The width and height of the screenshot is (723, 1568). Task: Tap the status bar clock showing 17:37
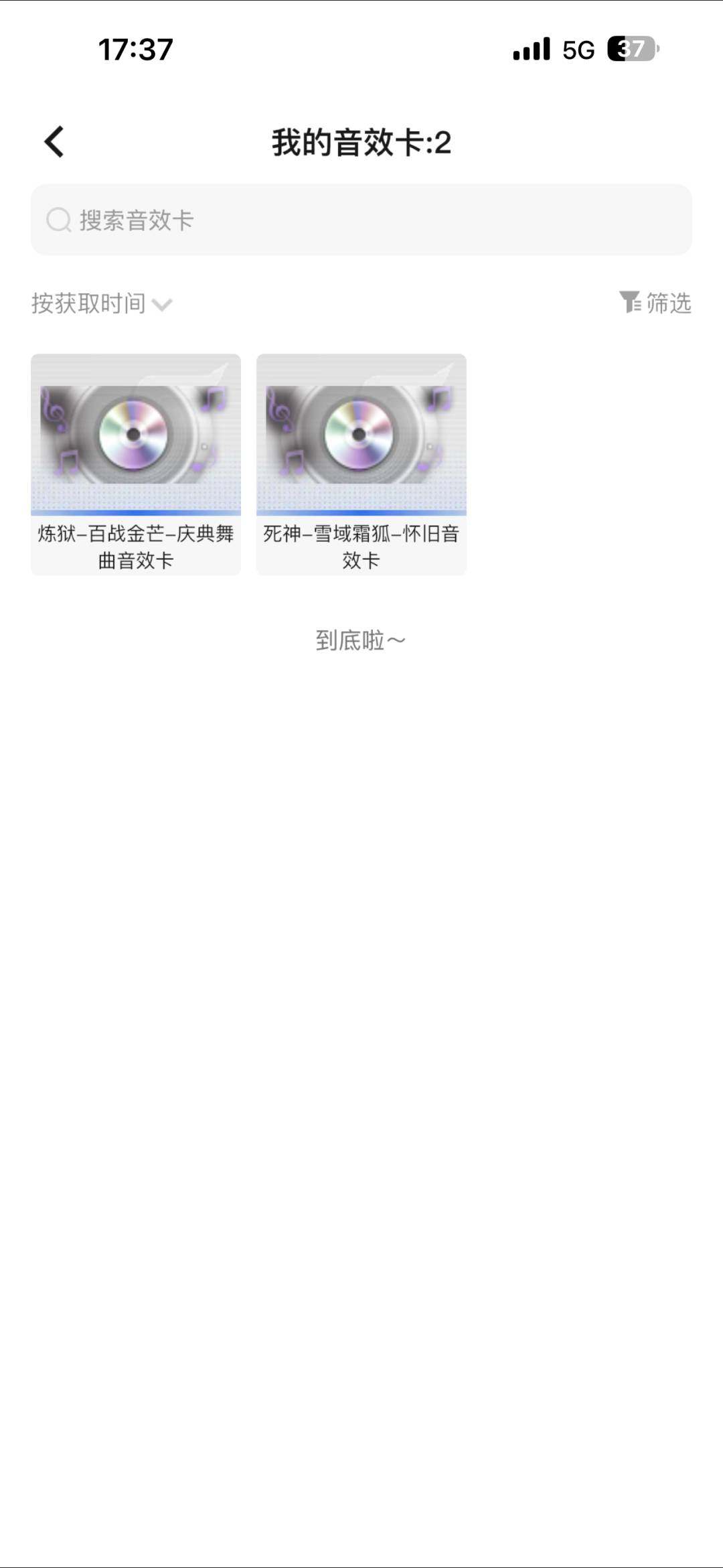click(x=135, y=48)
